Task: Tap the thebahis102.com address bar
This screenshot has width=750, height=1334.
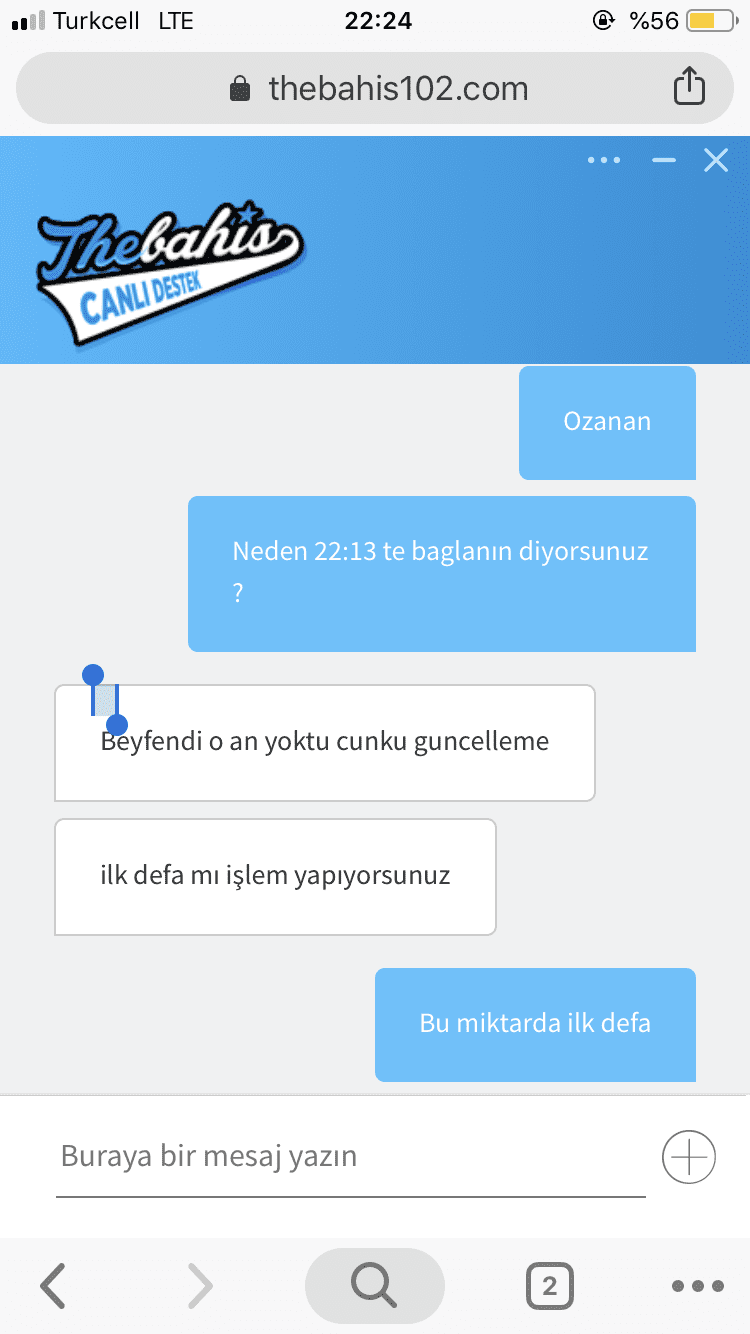Action: click(375, 88)
